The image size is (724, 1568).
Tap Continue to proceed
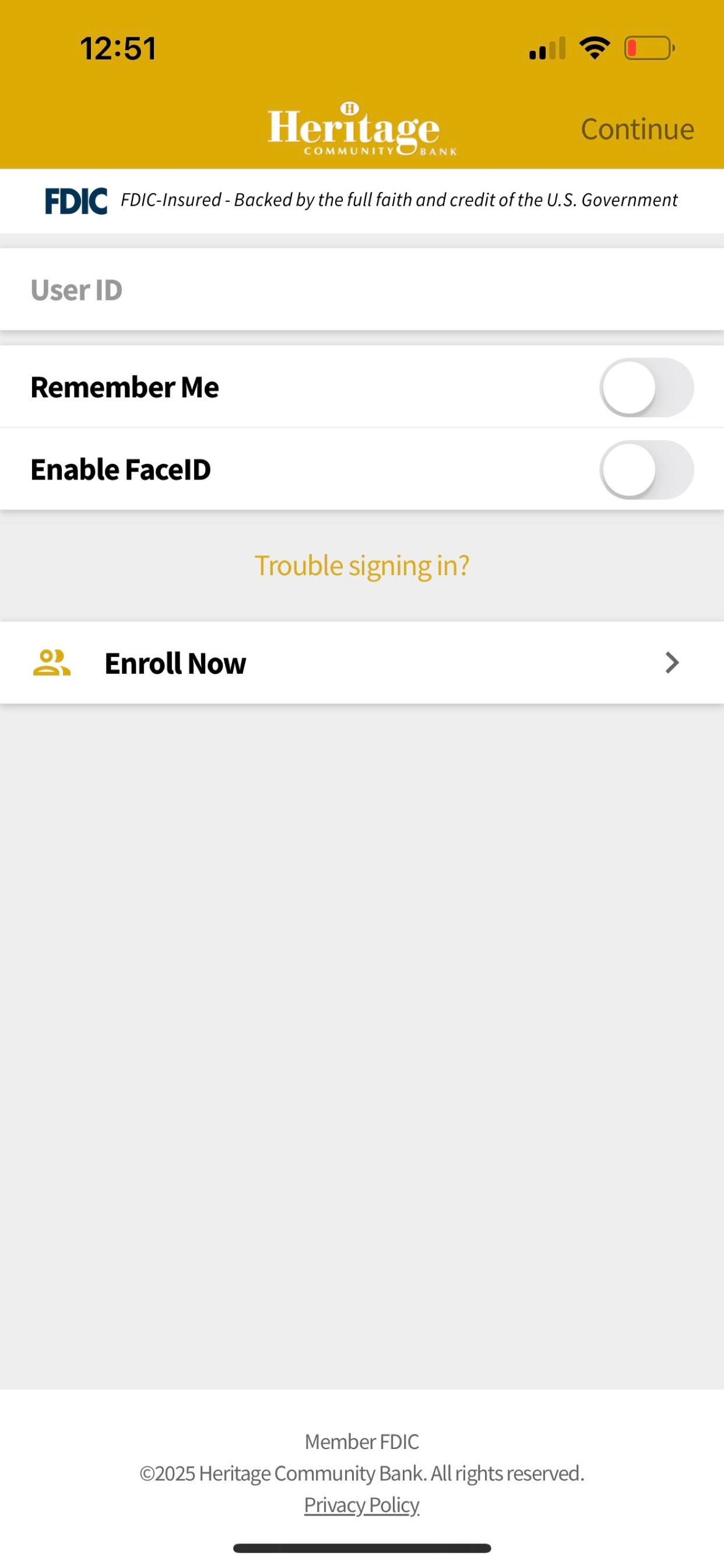click(638, 128)
